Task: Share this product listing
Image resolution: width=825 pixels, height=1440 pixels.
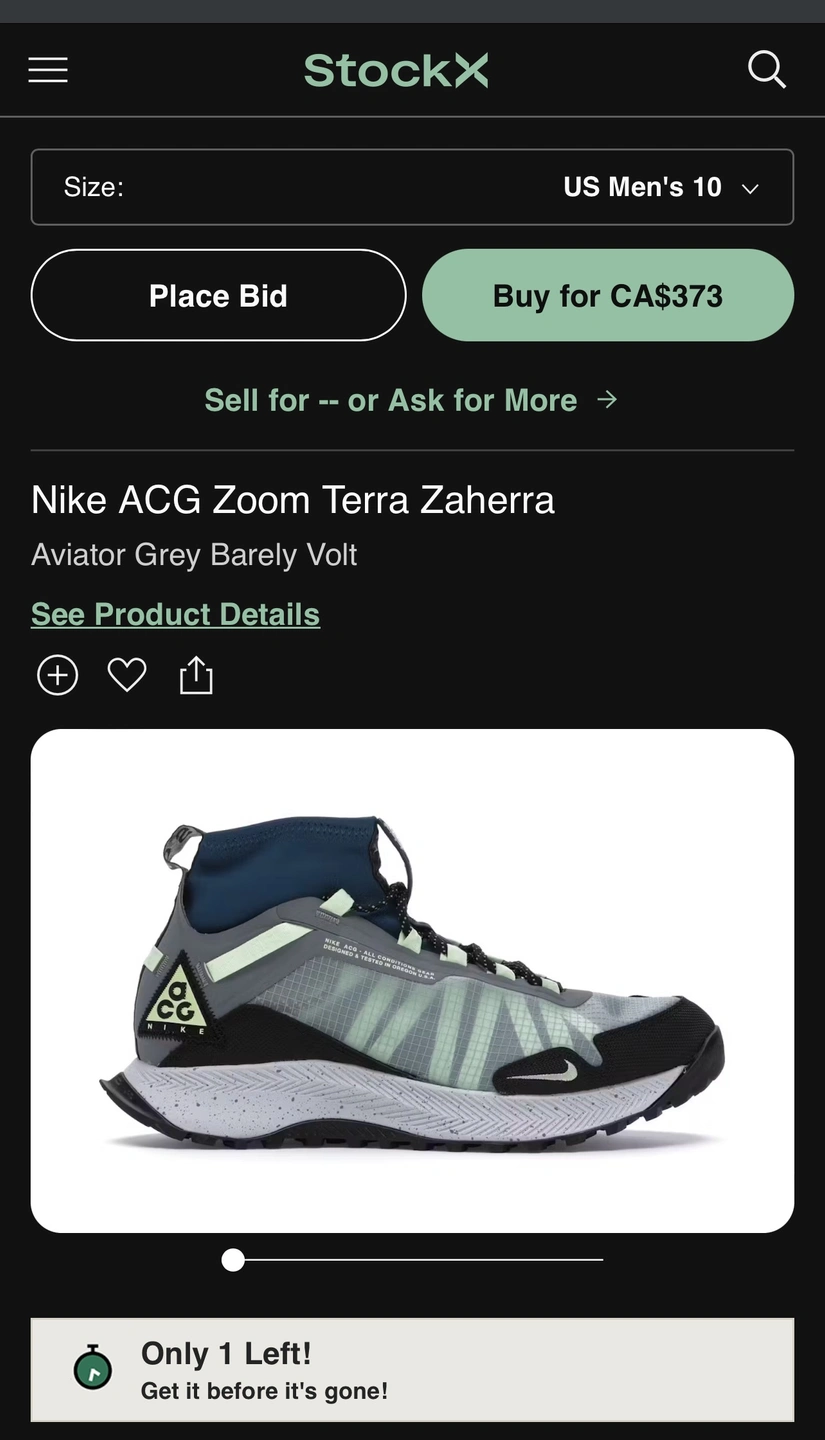Action: (196, 675)
